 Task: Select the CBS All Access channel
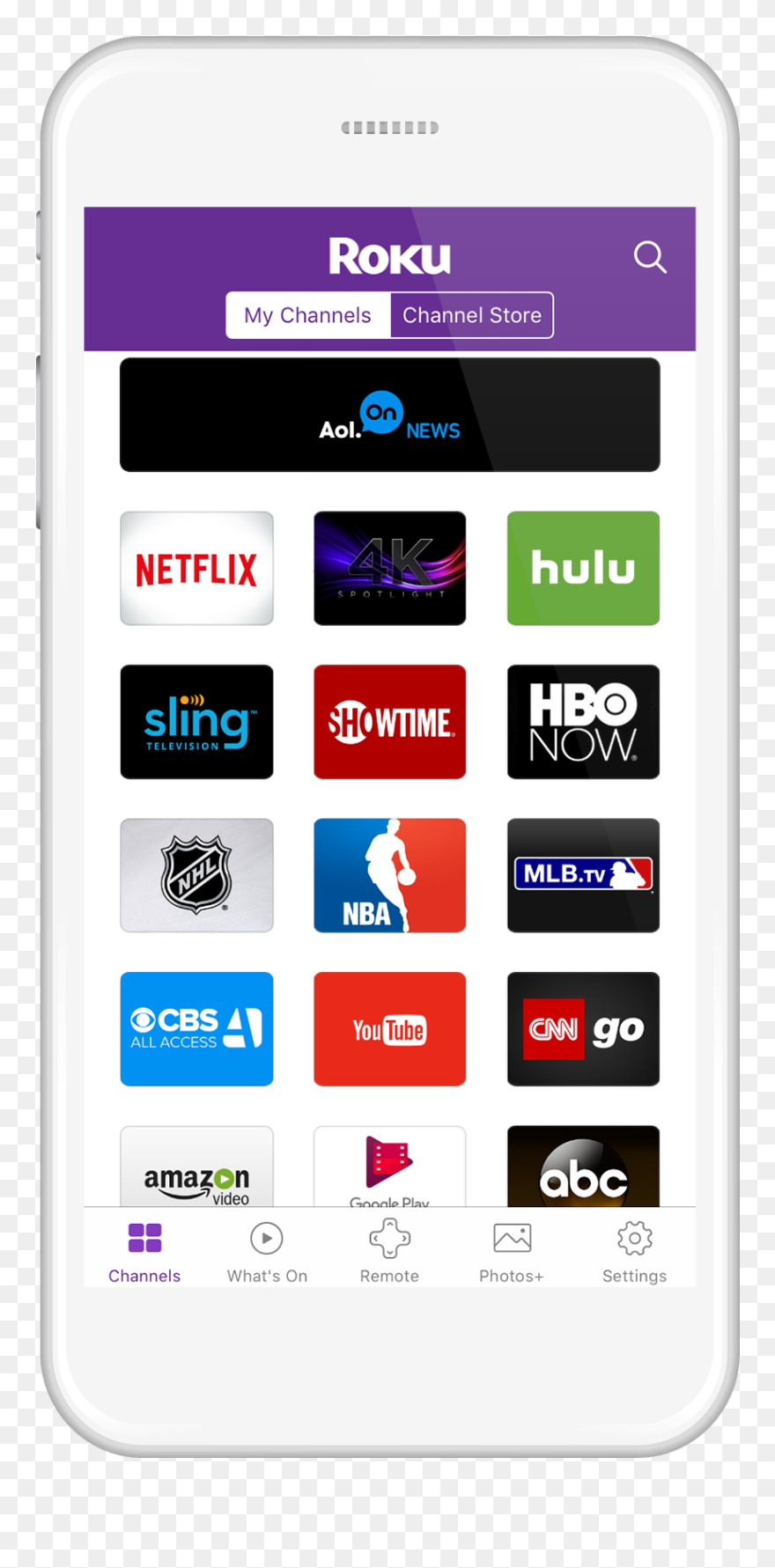pyautogui.click(x=196, y=1028)
